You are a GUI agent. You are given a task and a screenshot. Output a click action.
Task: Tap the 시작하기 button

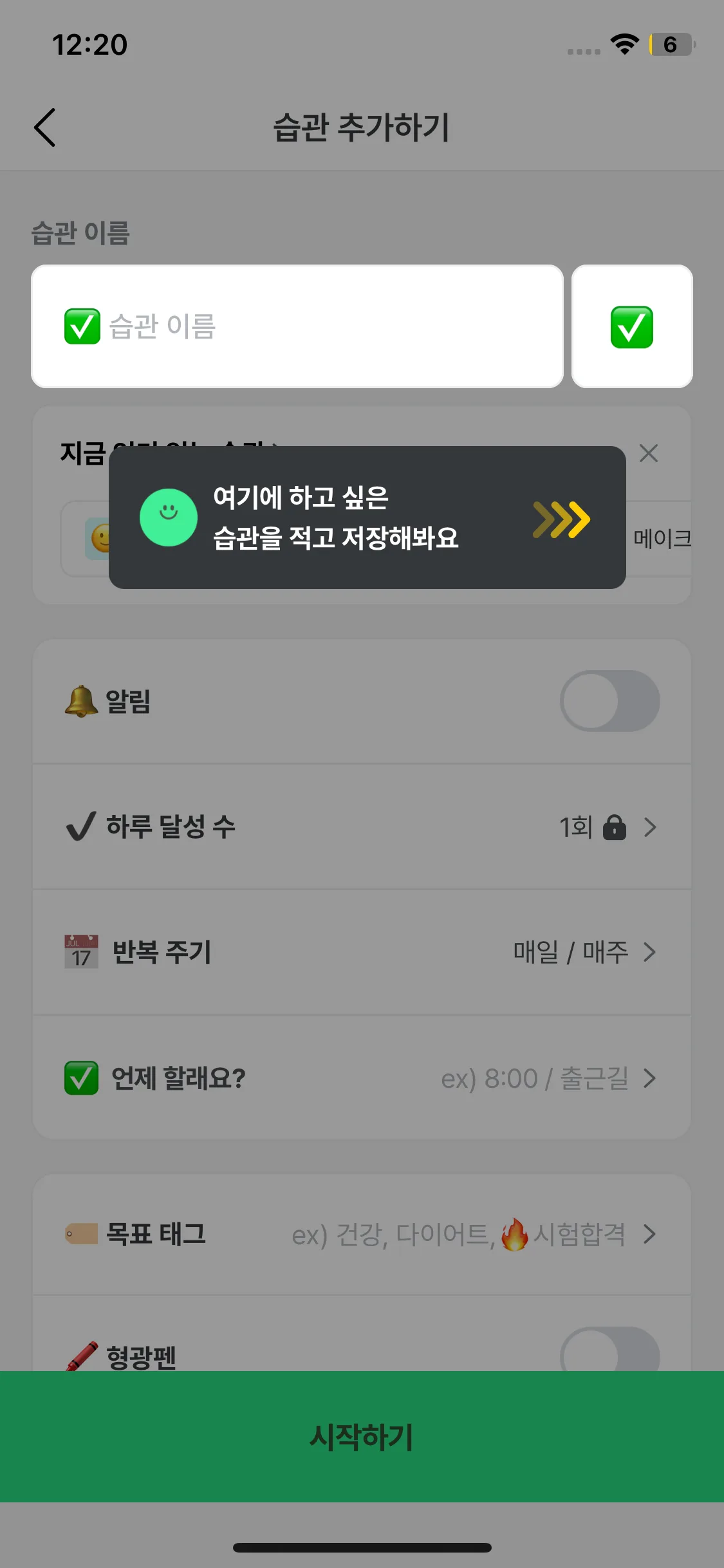(362, 1437)
